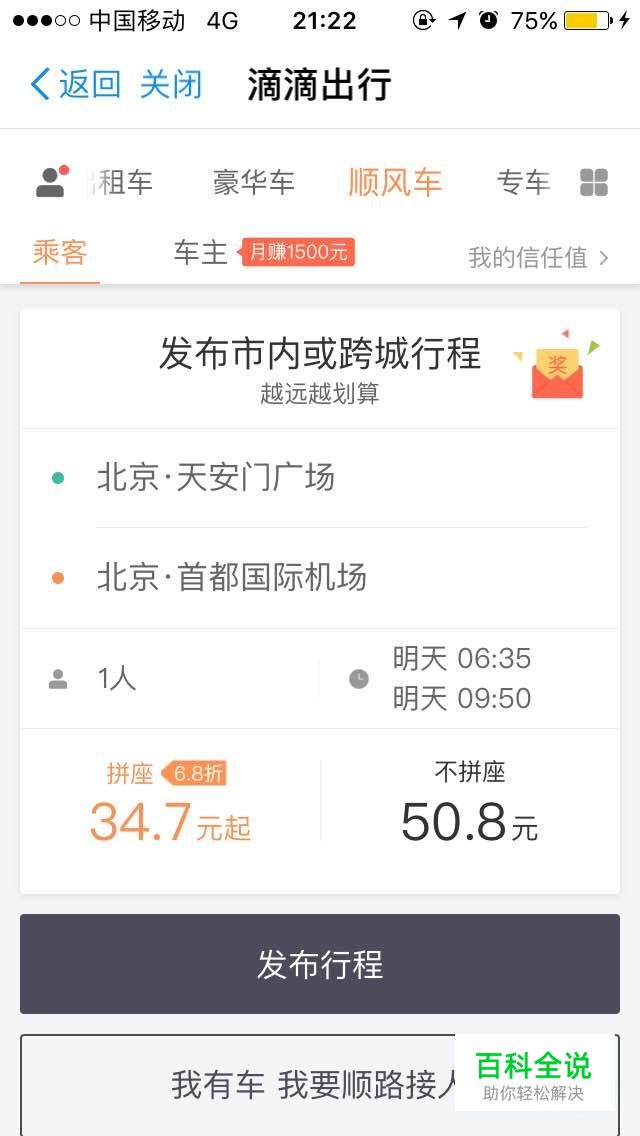Edit destination 北京·首都国际机场
This screenshot has height=1136, width=640.
point(320,578)
